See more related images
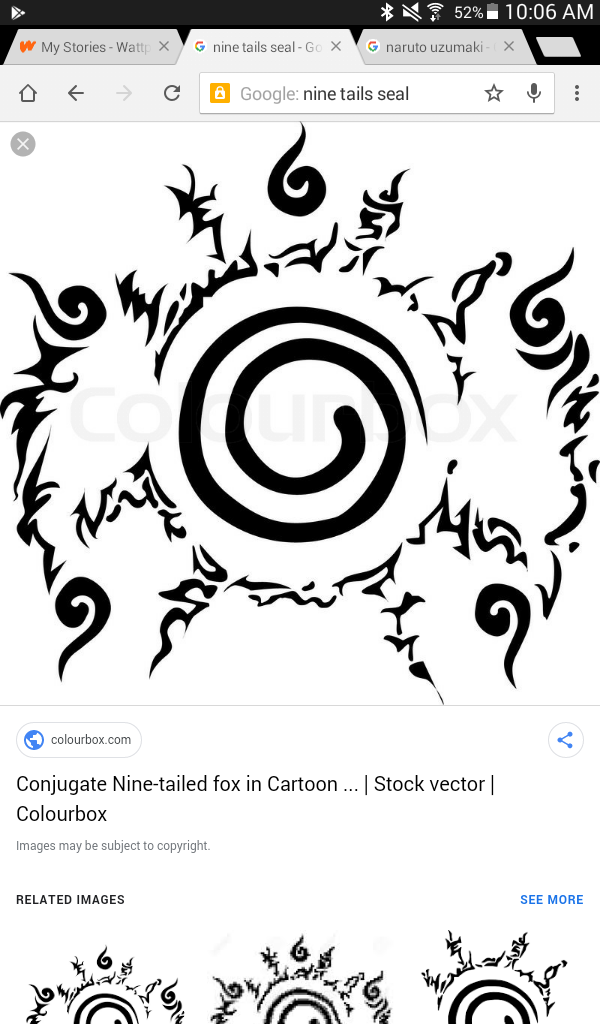600x1024 pixels. (551, 899)
